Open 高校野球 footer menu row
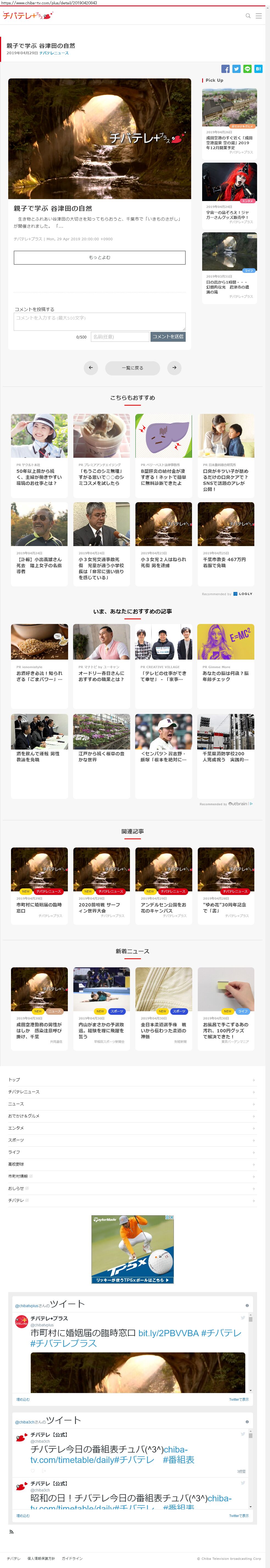Screen dimensions: 270x1568 pyautogui.click(x=132, y=1164)
